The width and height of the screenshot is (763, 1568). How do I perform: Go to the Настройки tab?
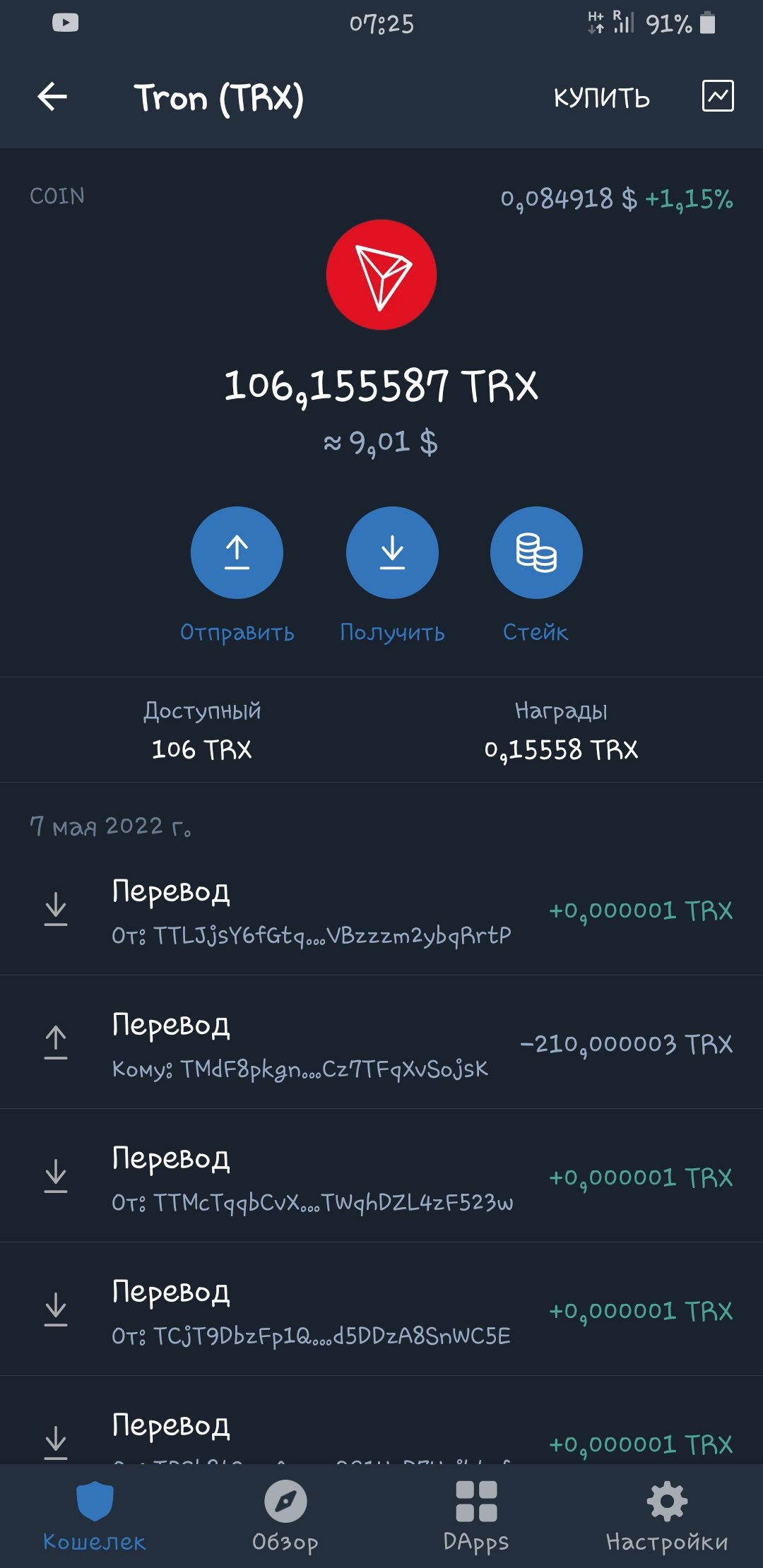(667, 1516)
